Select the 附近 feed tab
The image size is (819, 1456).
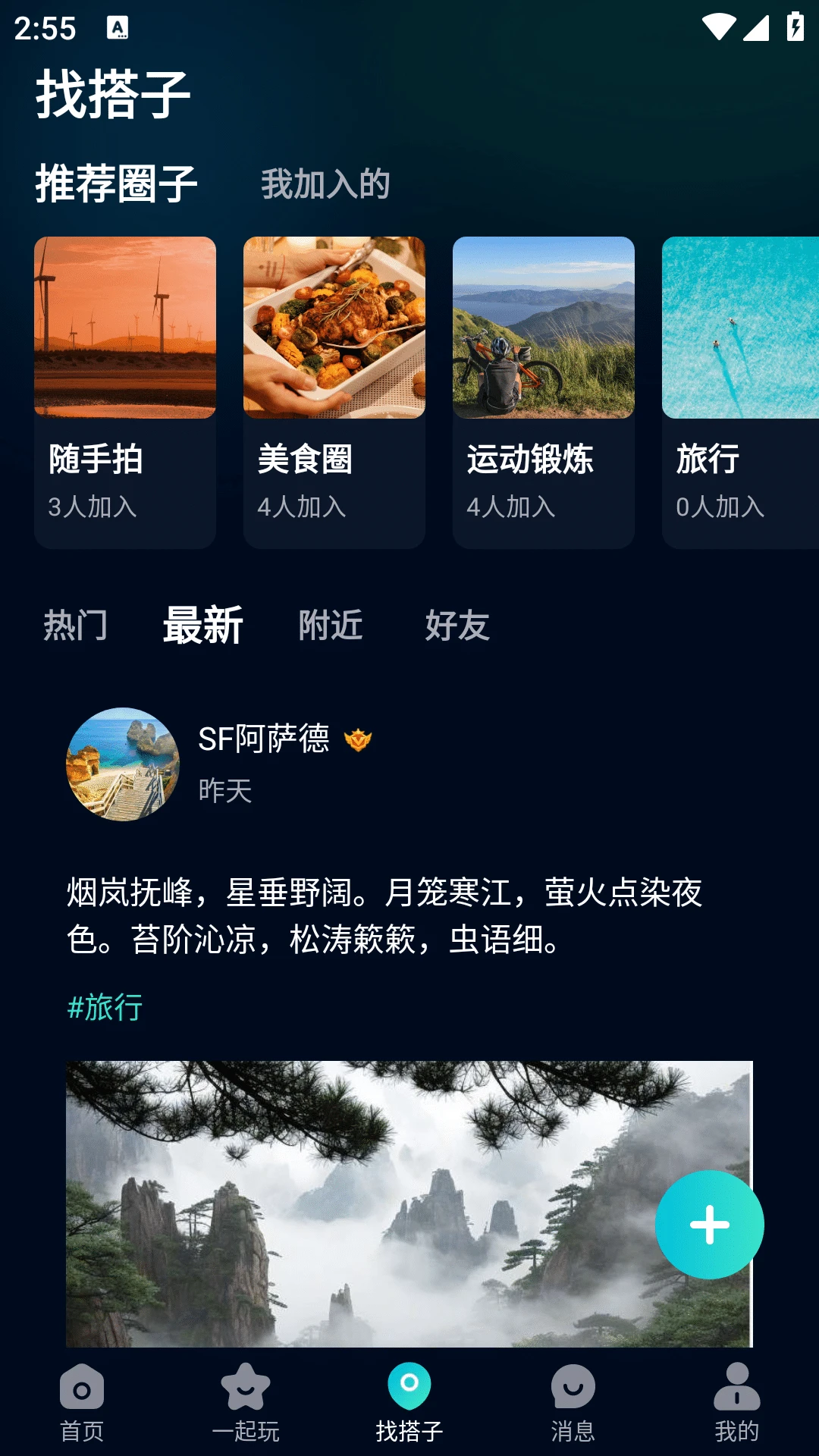pyautogui.click(x=331, y=626)
